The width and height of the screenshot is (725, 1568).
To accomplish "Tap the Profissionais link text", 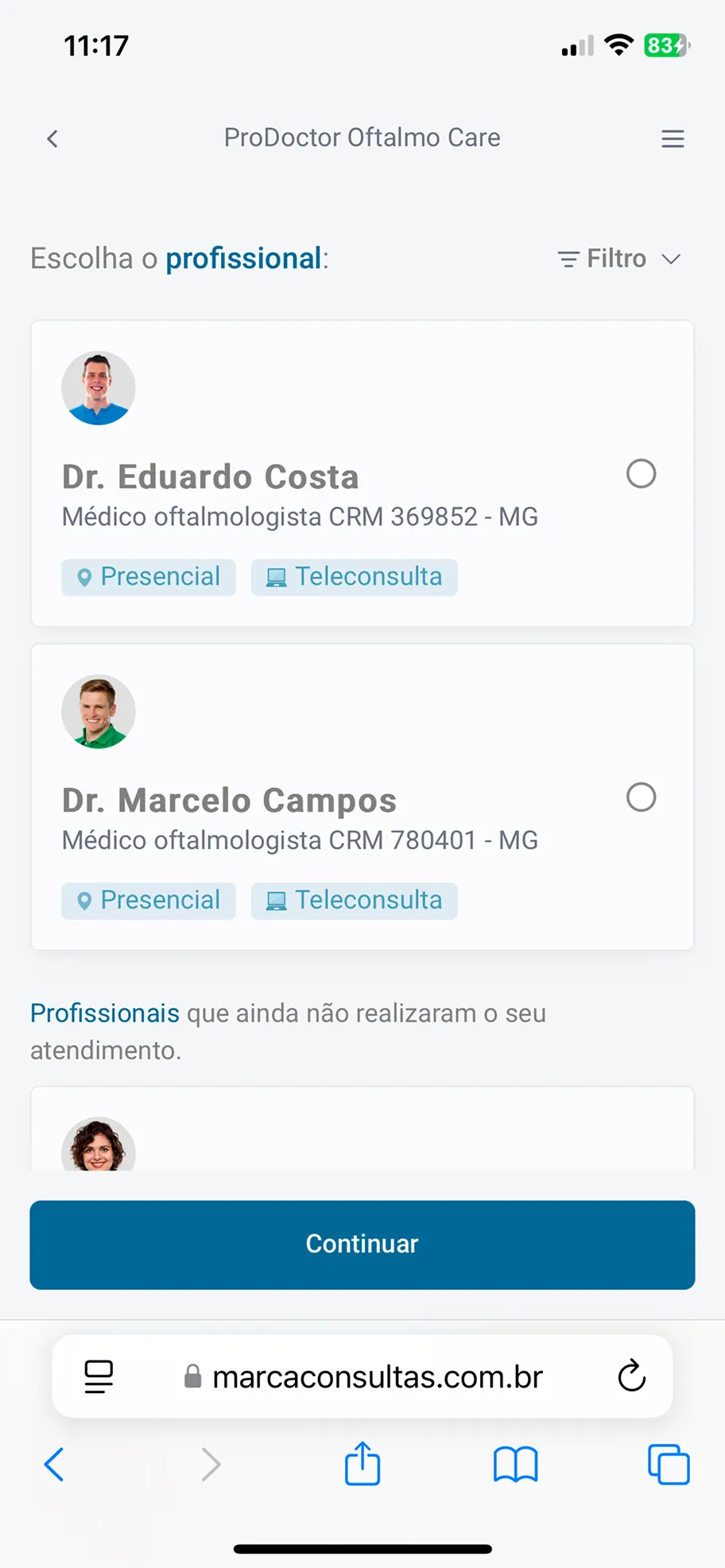I will 104,1013.
